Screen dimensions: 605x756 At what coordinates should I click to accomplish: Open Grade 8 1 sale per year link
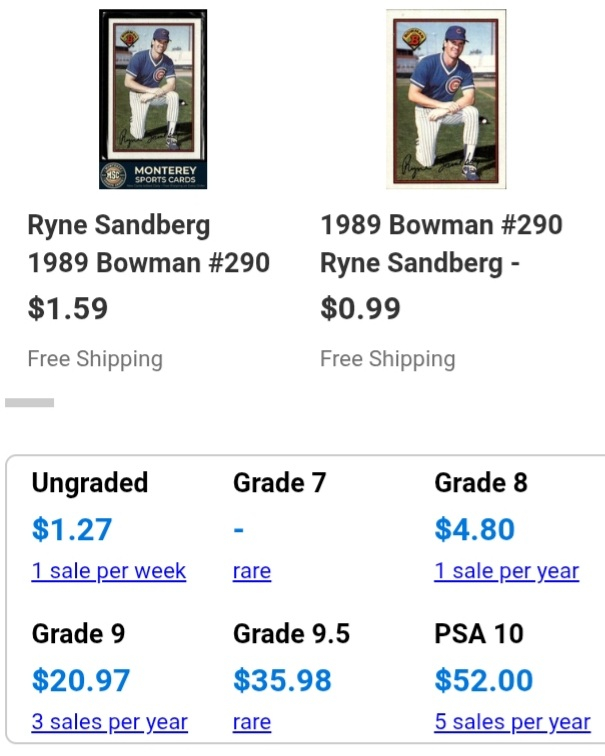click(506, 571)
